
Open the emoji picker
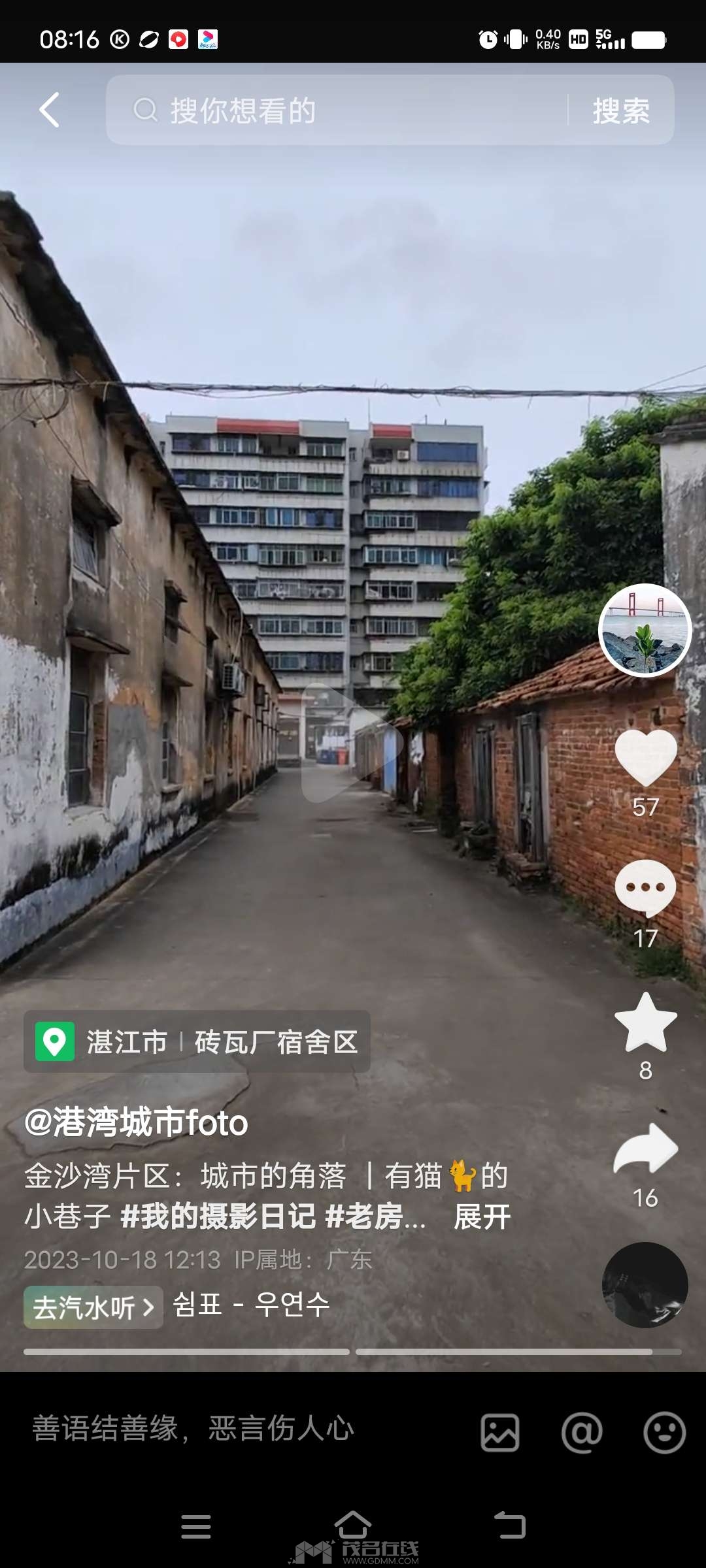click(x=664, y=1432)
